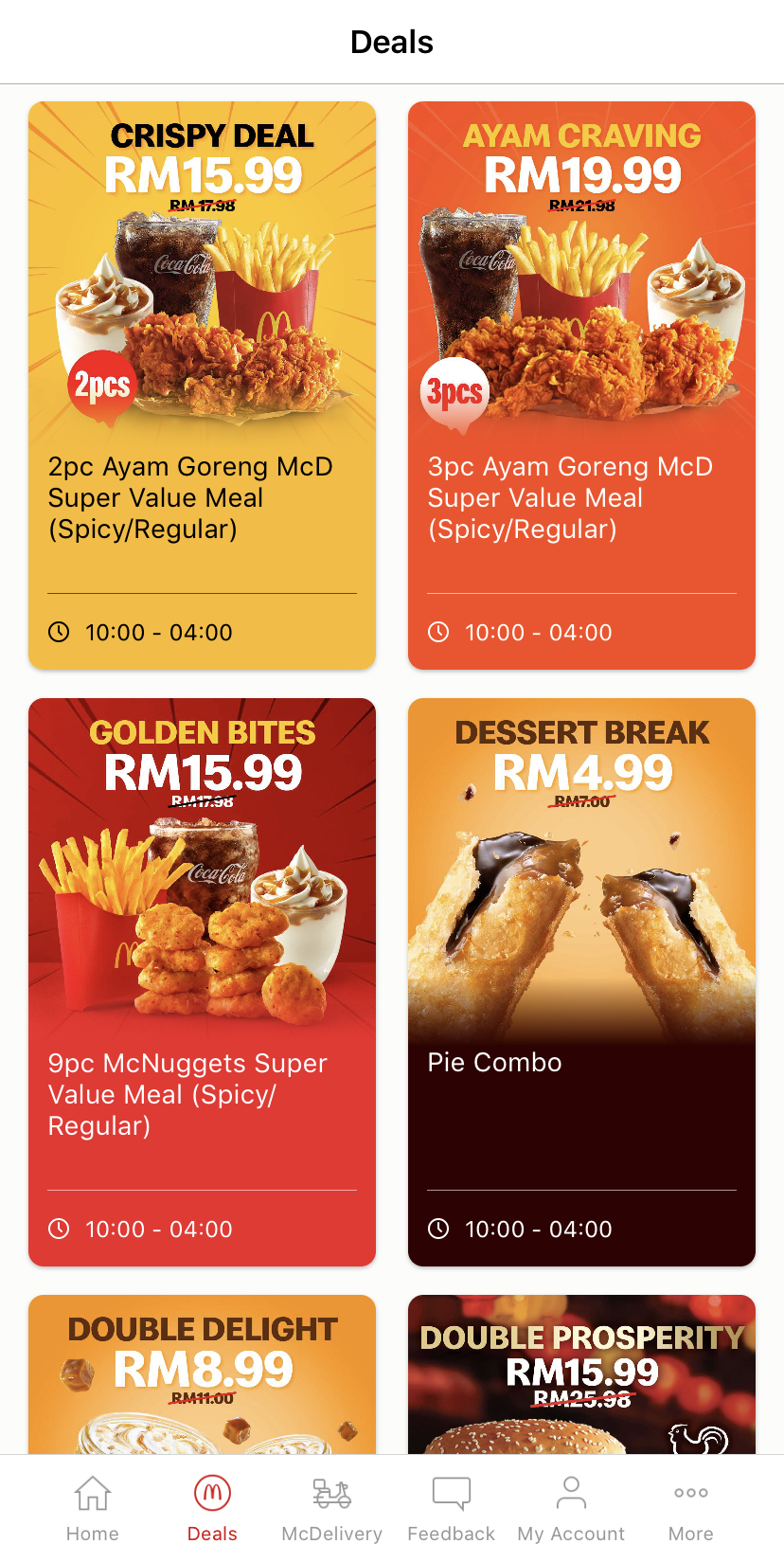
Task: Select the Dessert Break Pie Combo deal
Action: (581, 981)
